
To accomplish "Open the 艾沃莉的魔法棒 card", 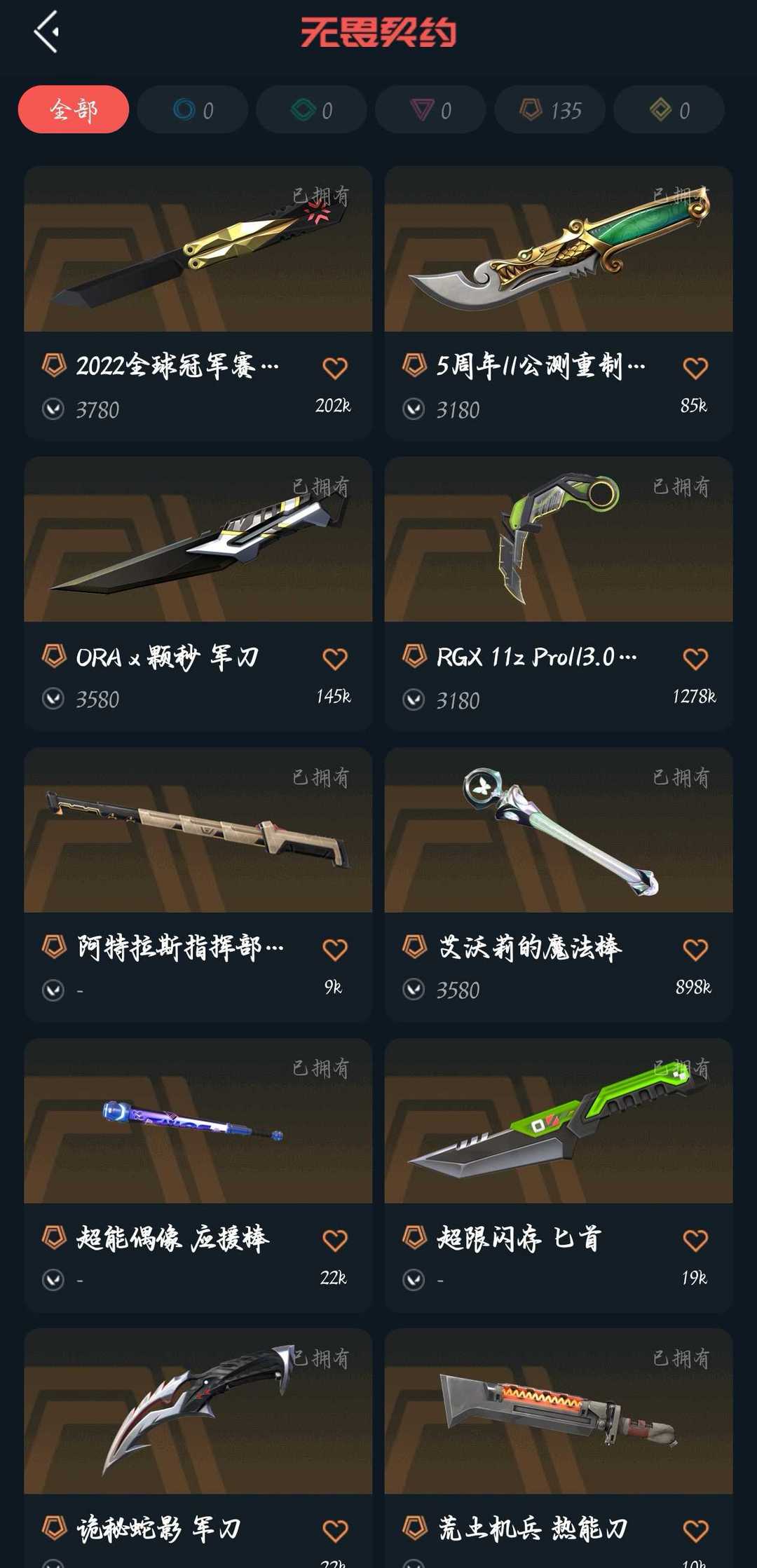I will pos(558,831).
